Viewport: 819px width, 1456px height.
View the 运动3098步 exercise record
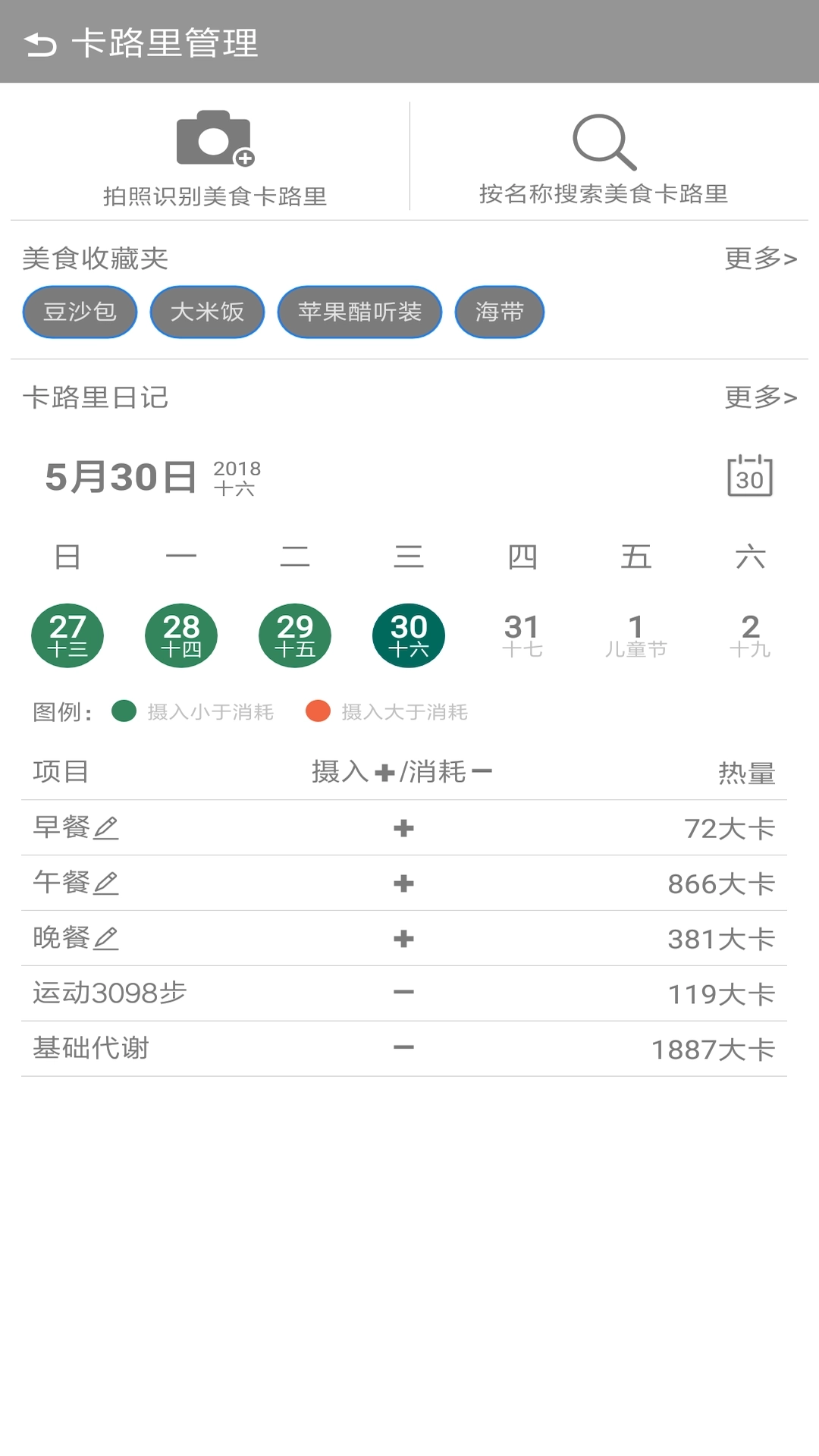point(111,991)
